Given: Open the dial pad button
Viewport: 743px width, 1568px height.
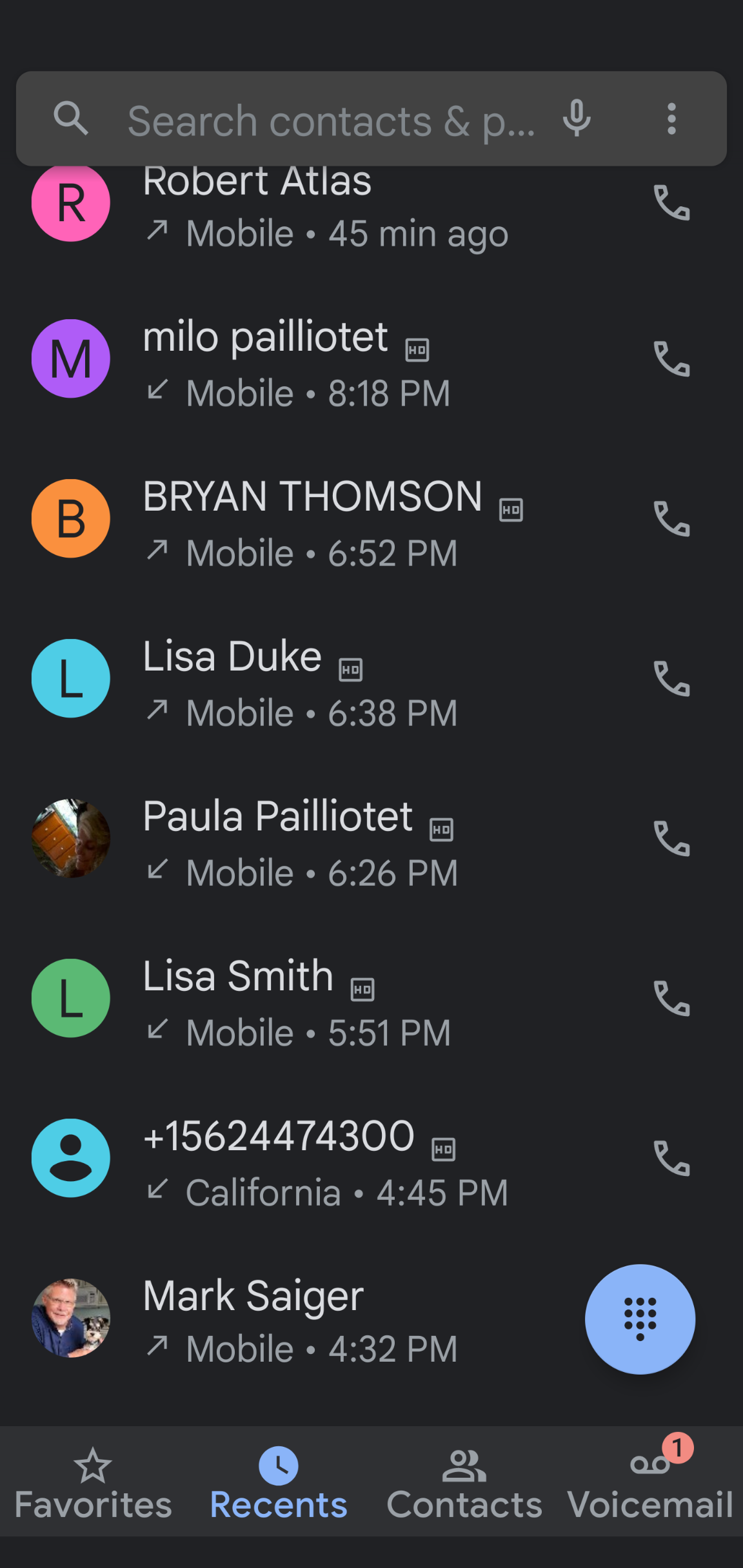Looking at the screenshot, I should pyautogui.click(x=640, y=1319).
